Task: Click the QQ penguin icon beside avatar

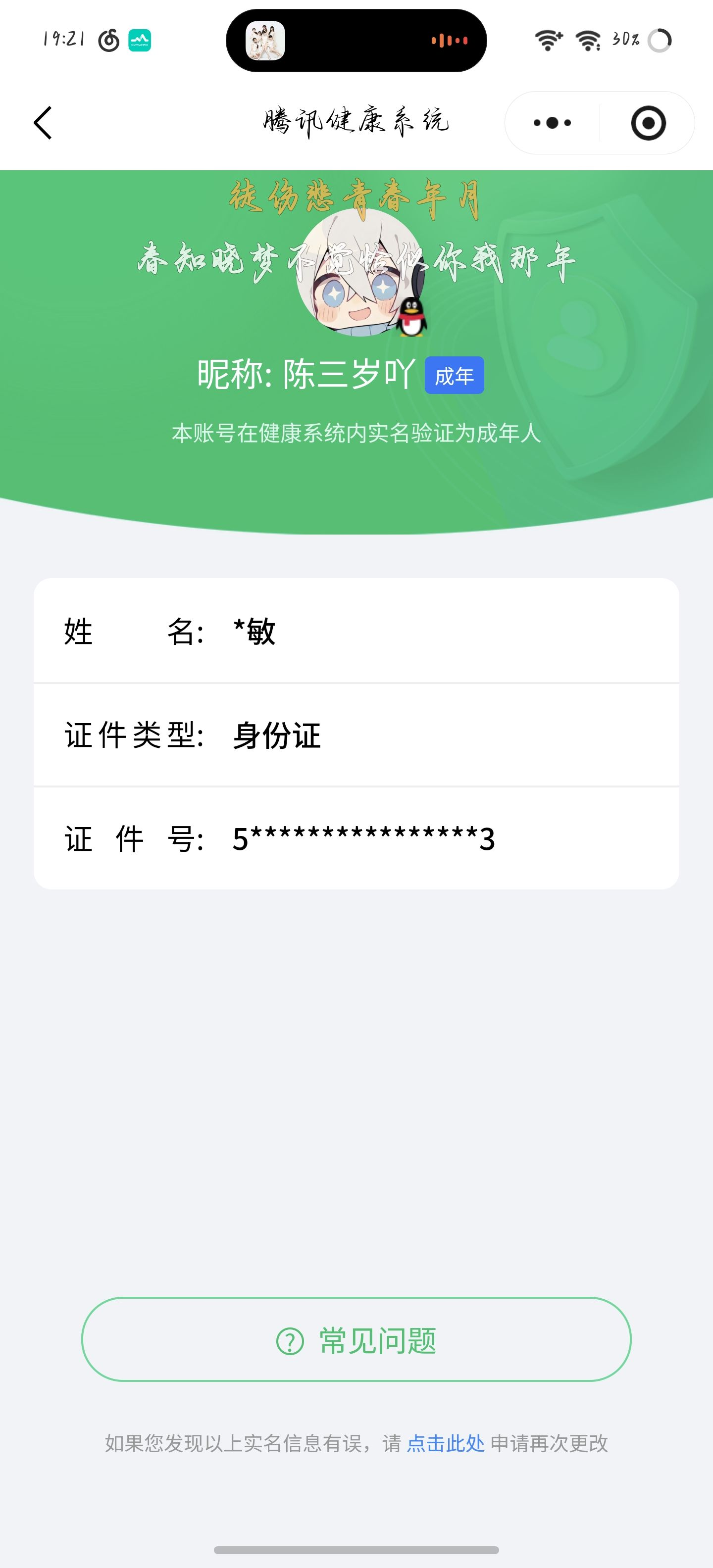Action: pos(413,317)
